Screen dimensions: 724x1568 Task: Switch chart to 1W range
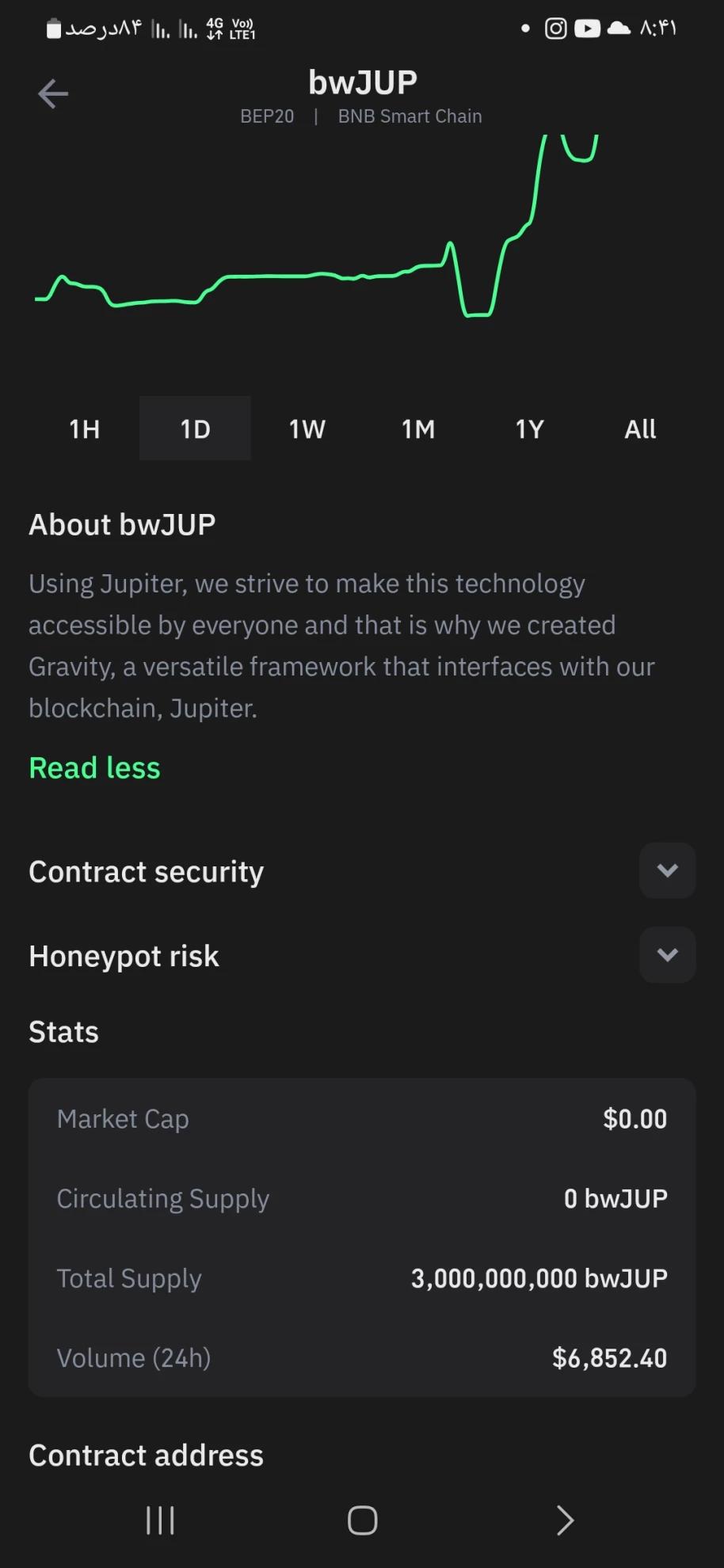point(307,428)
